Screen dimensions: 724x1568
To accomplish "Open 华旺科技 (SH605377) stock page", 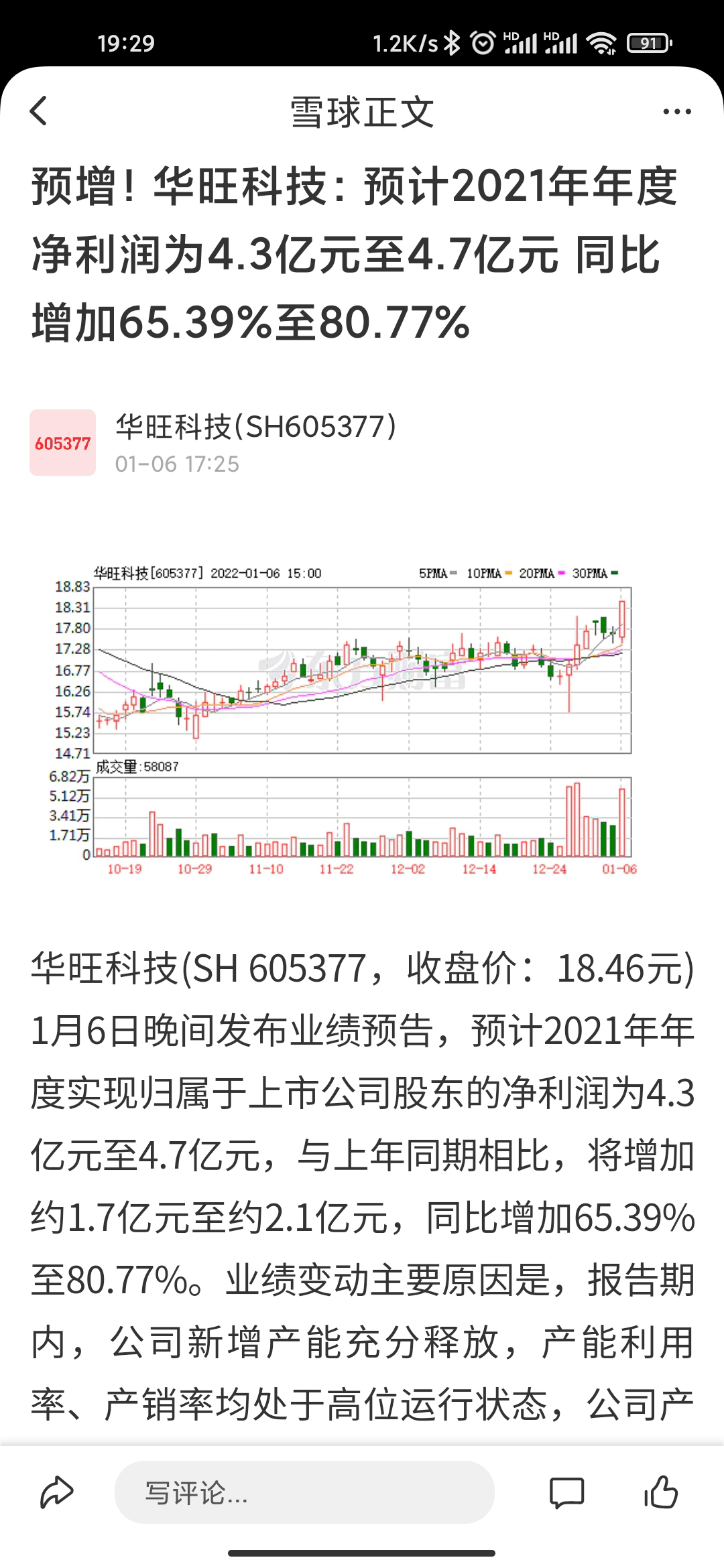I will coord(255,428).
